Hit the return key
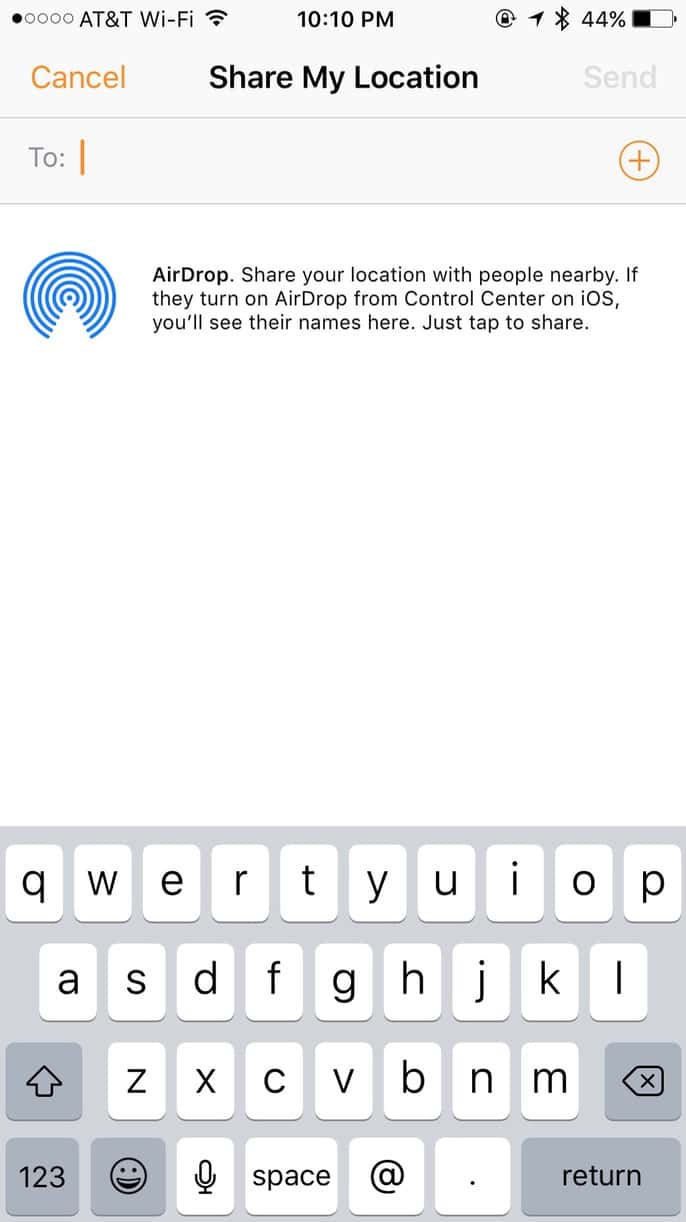Screen dimensions: 686x1222 601,1176
